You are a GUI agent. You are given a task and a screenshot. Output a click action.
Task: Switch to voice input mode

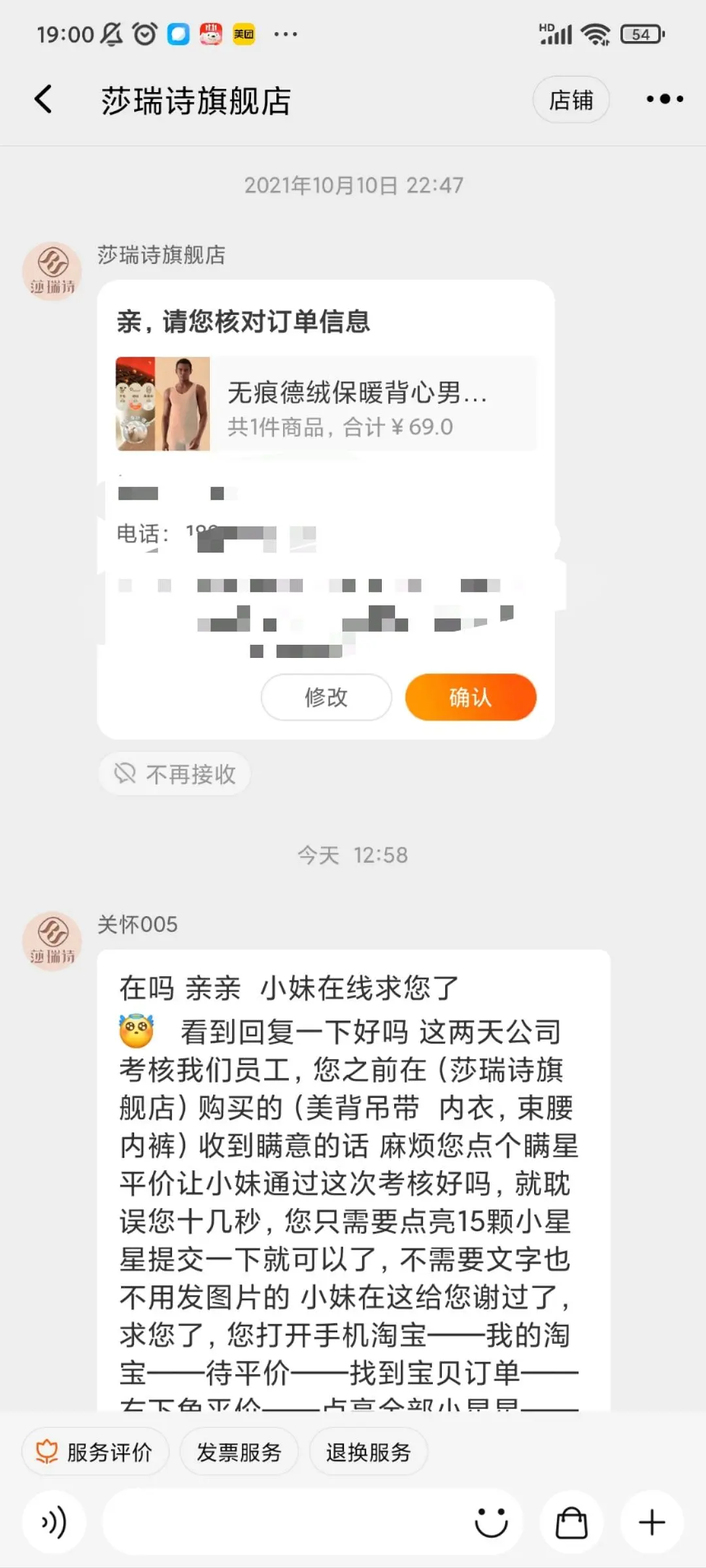point(54,1523)
